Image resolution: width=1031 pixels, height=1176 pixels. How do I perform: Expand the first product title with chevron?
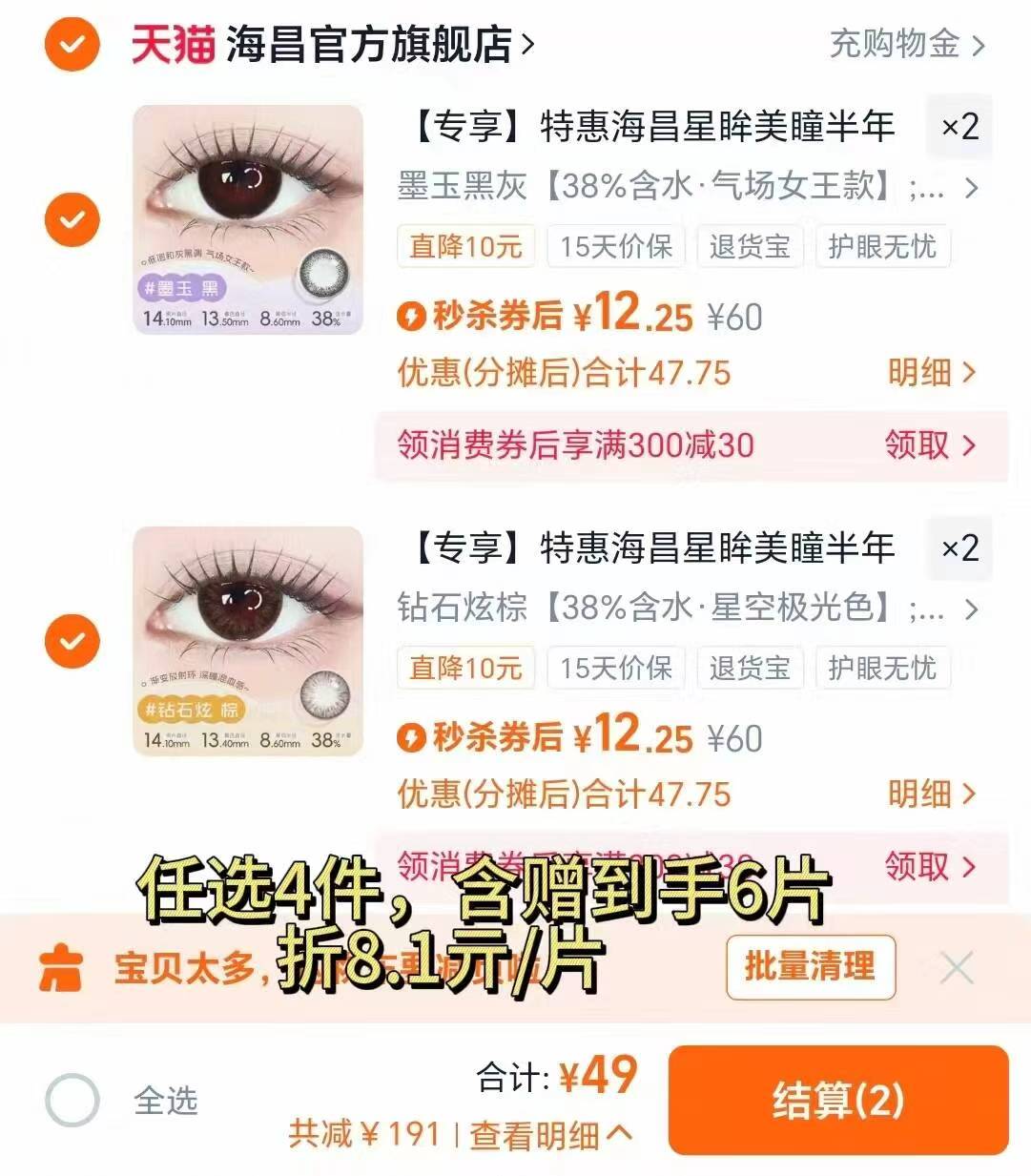(971, 189)
